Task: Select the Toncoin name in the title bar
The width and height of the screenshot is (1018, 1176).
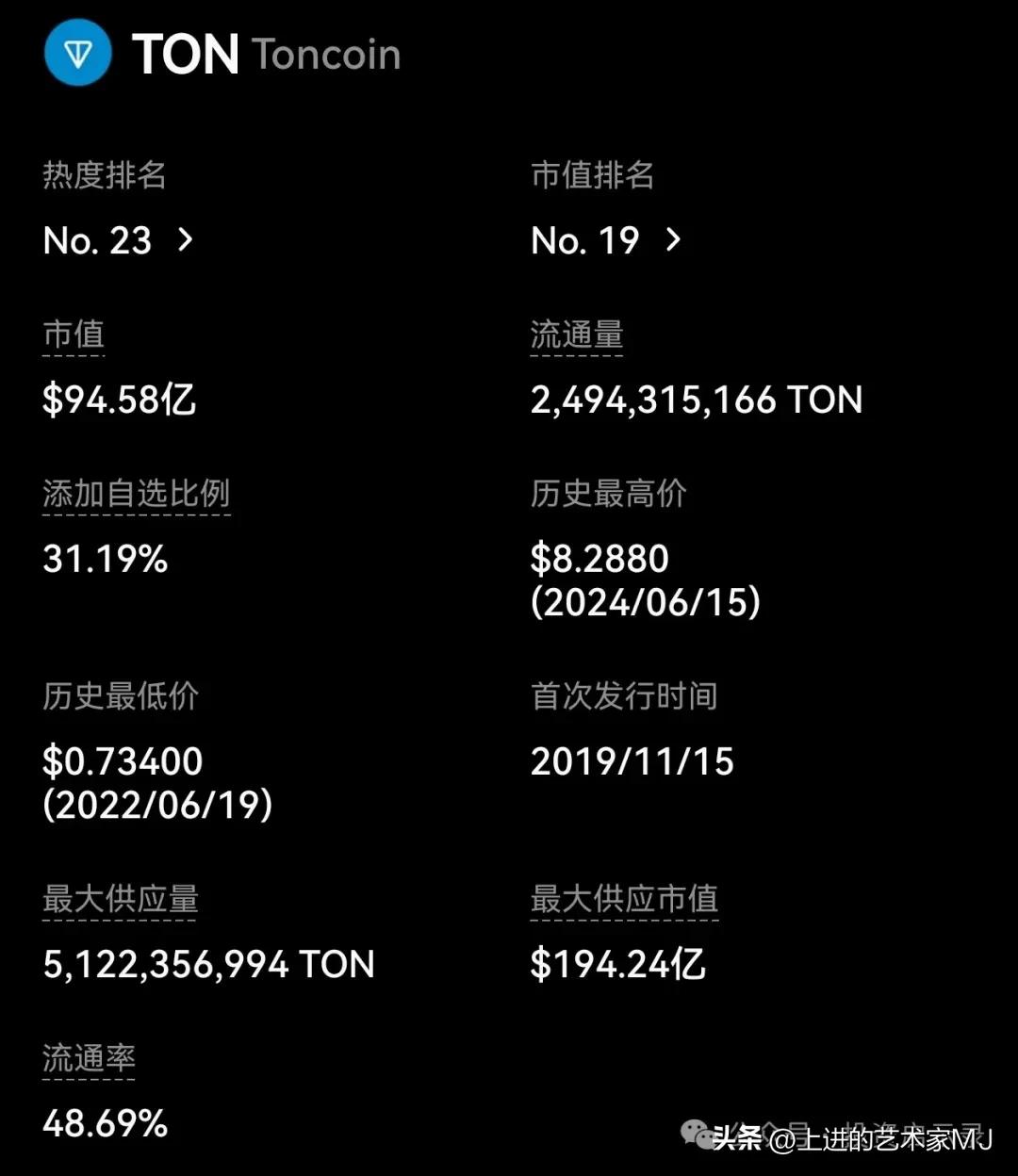Action: point(326,55)
